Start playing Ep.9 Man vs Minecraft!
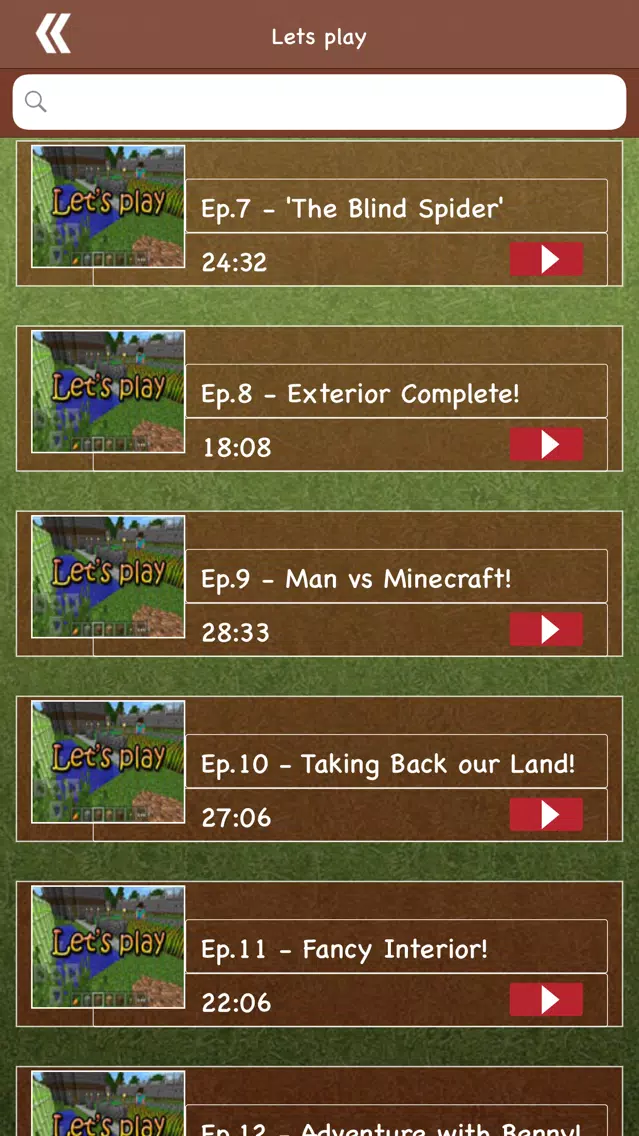 [546, 630]
